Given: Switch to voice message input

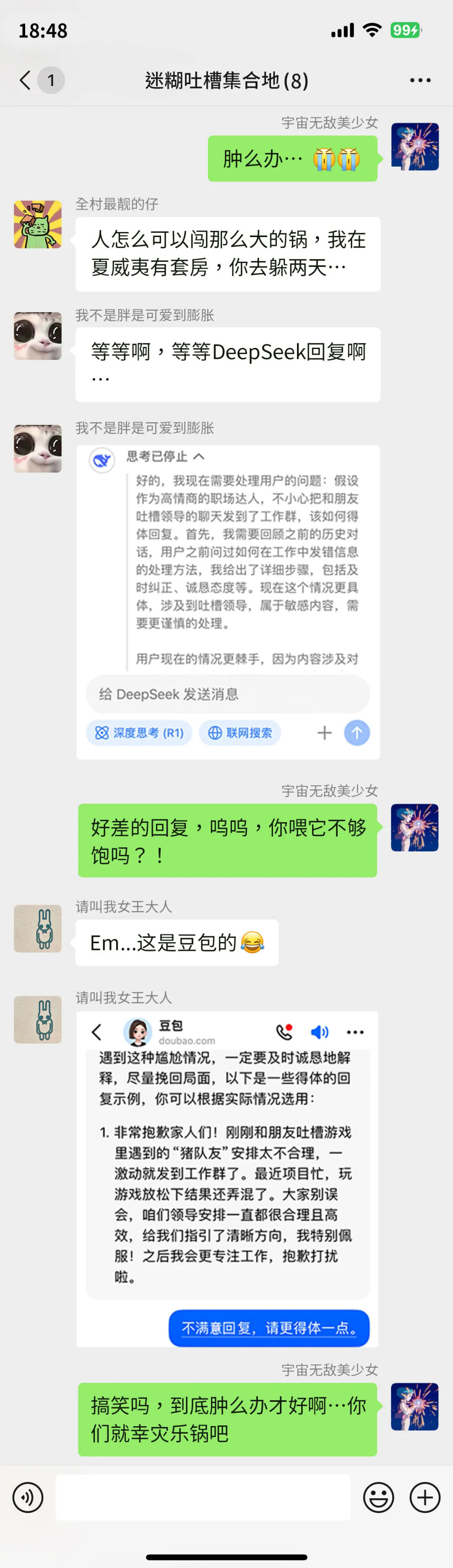Looking at the screenshot, I should pyautogui.click(x=28, y=1498).
